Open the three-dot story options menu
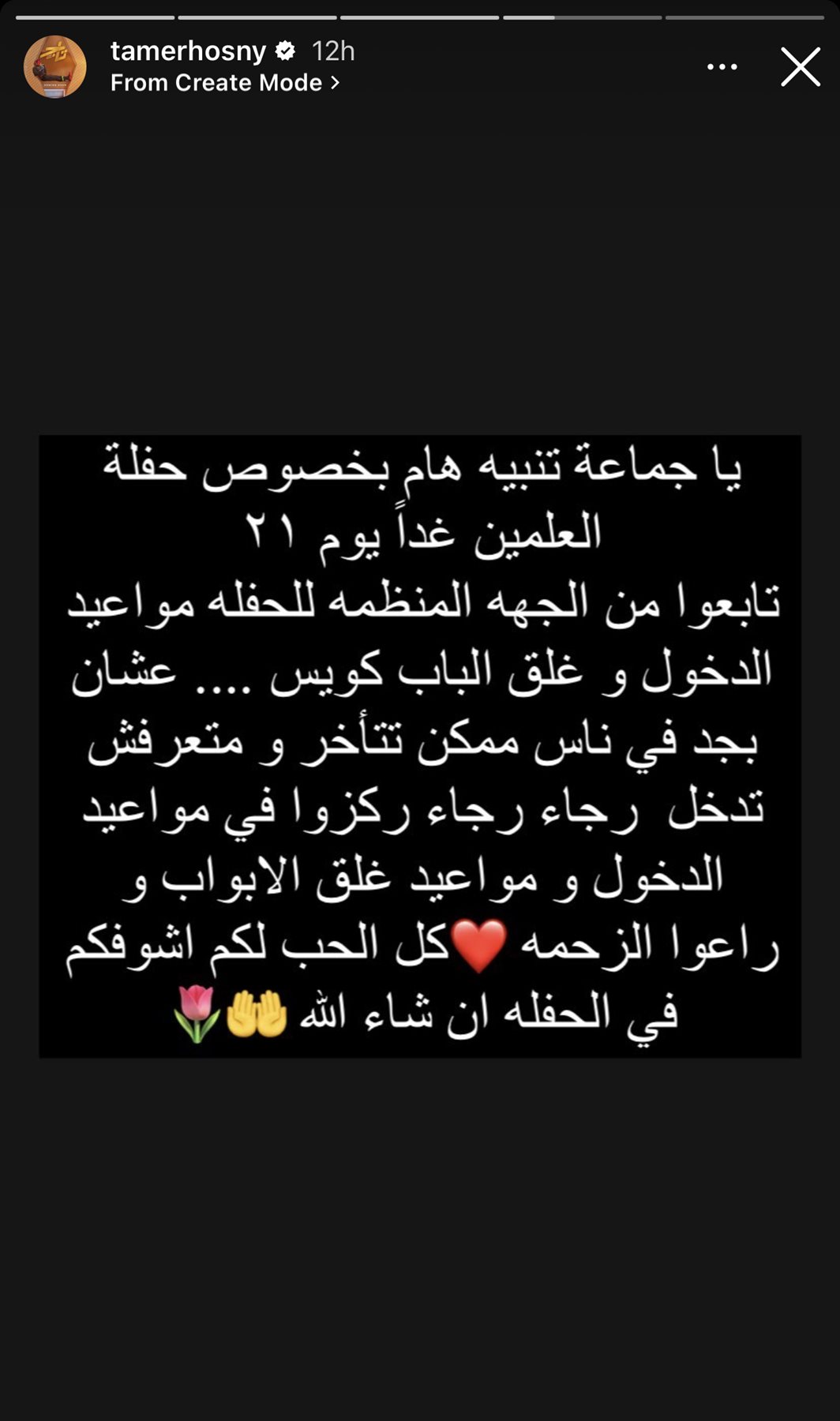This screenshot has width=840, height=1421. pos(722,67)
